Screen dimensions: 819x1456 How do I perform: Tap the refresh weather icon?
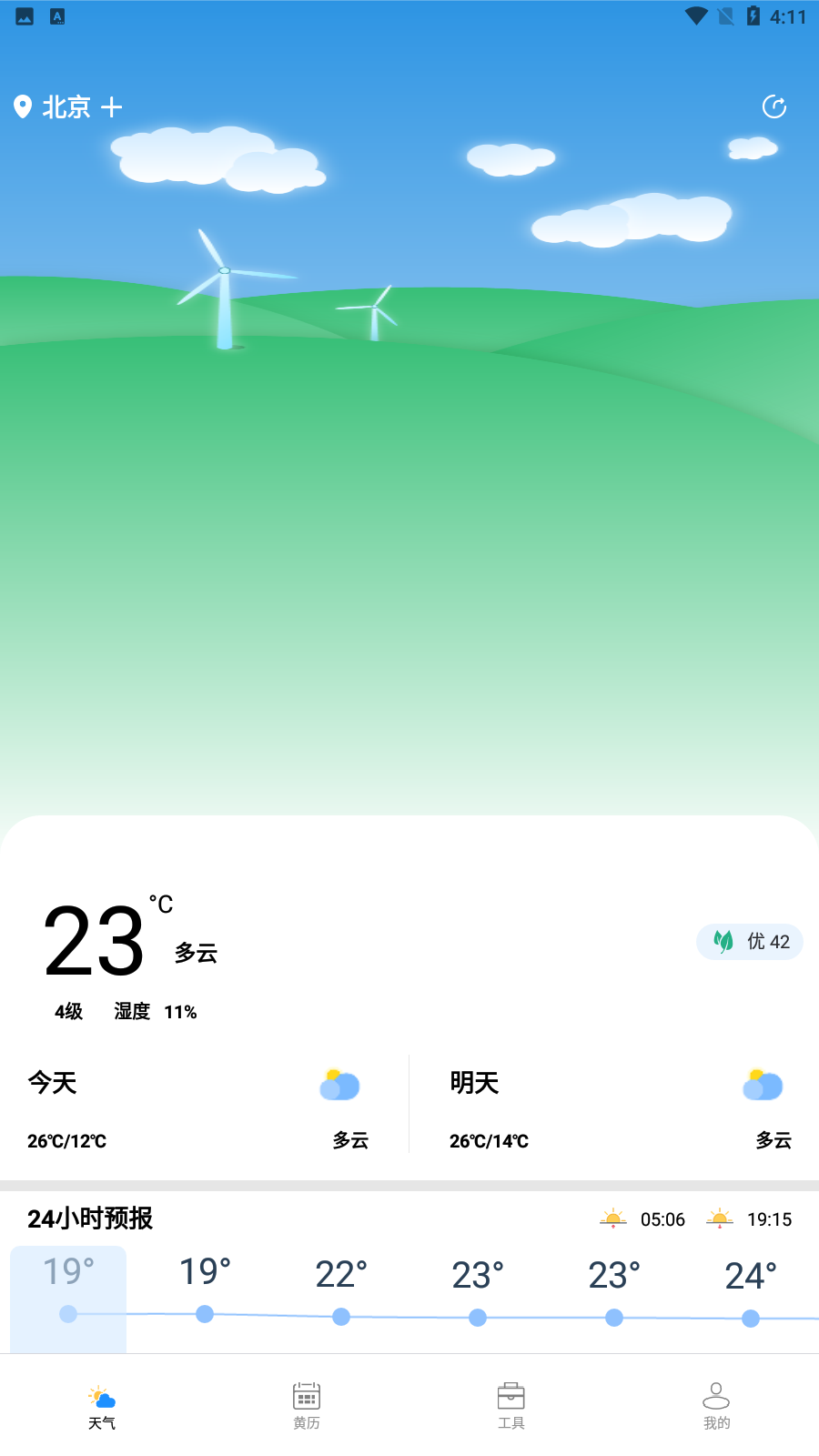774,106
